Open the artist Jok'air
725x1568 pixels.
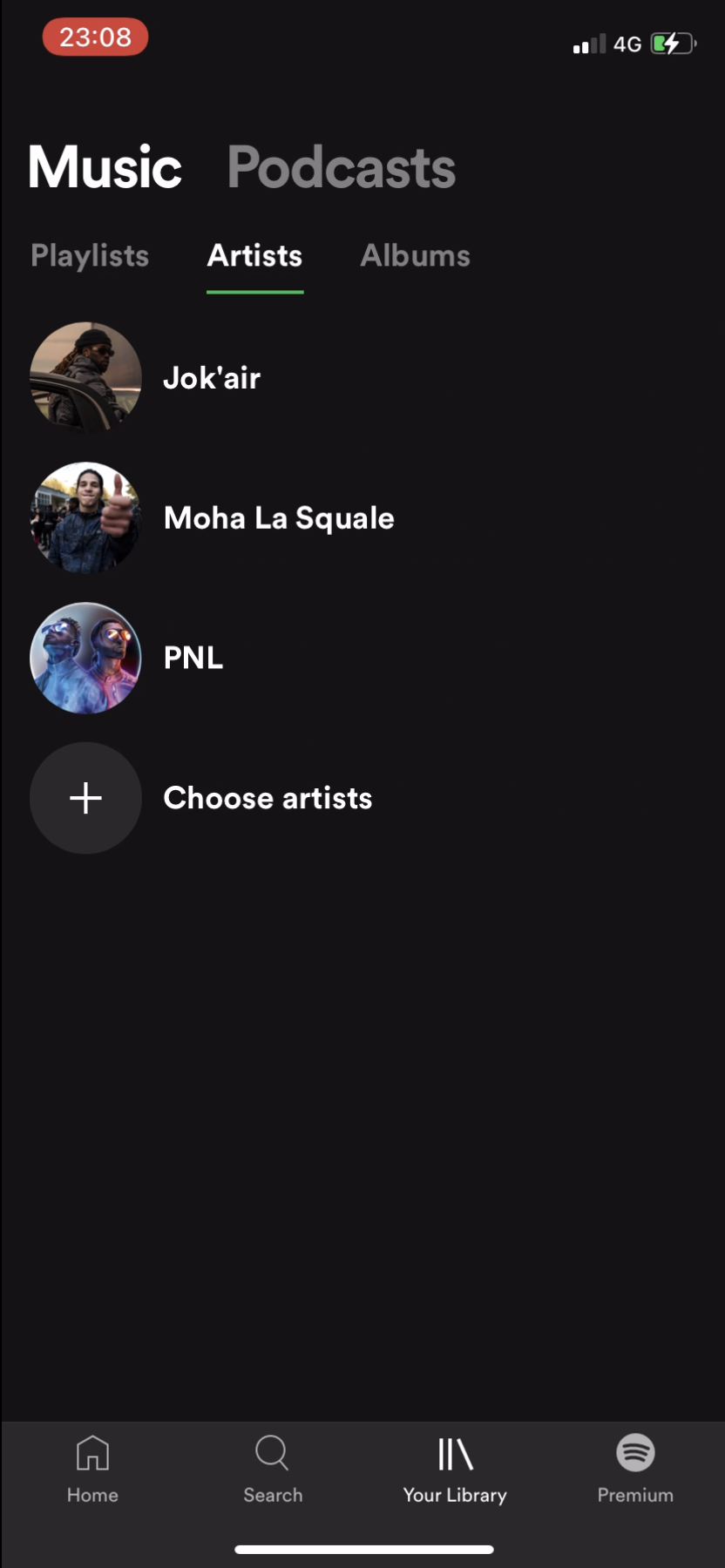tap(211, 376)
